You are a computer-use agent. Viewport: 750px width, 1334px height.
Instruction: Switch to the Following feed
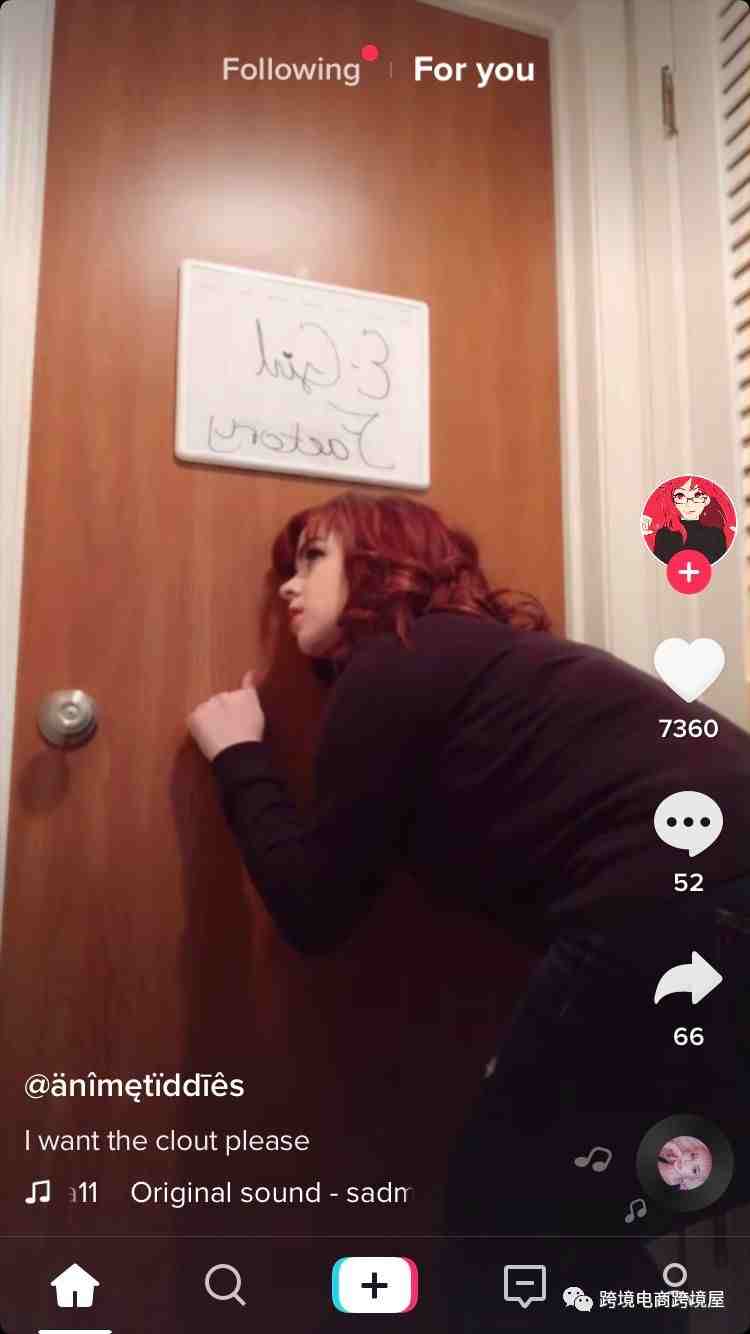coord(291,70)
